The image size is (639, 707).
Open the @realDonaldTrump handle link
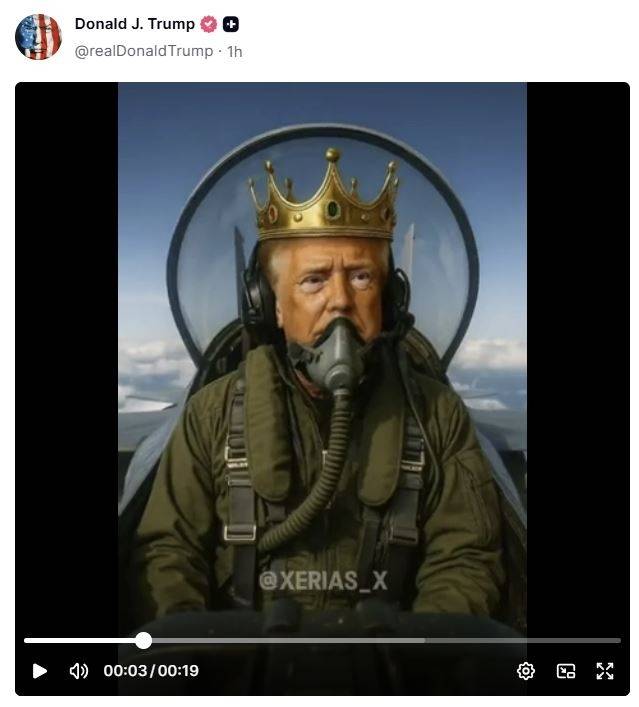coord(144,50)
